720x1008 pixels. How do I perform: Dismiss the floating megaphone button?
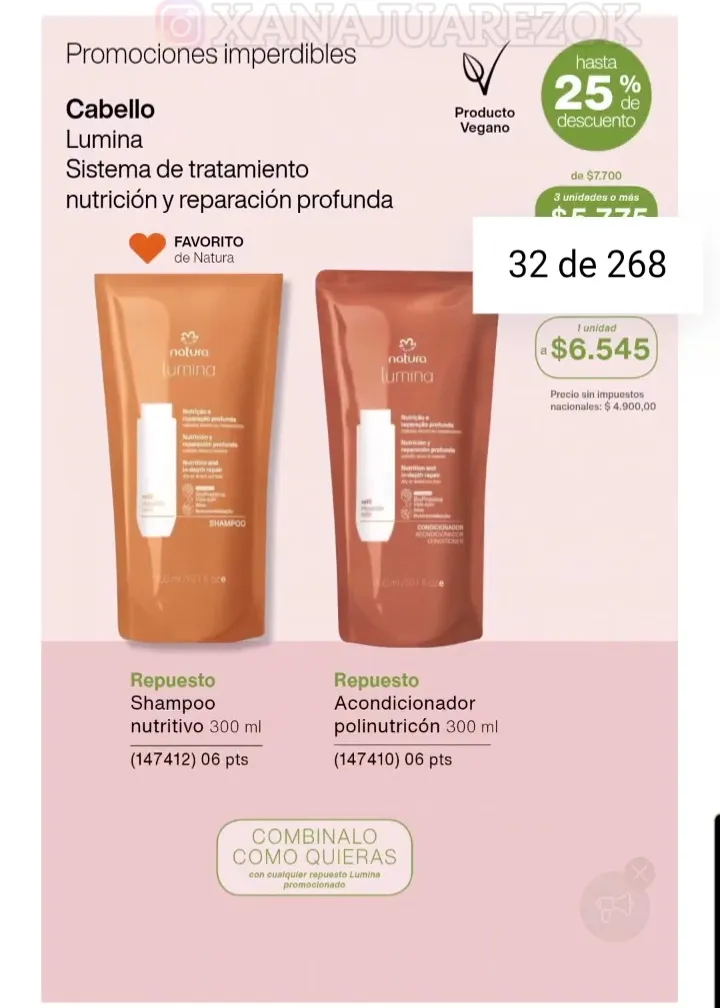[640, 873]
